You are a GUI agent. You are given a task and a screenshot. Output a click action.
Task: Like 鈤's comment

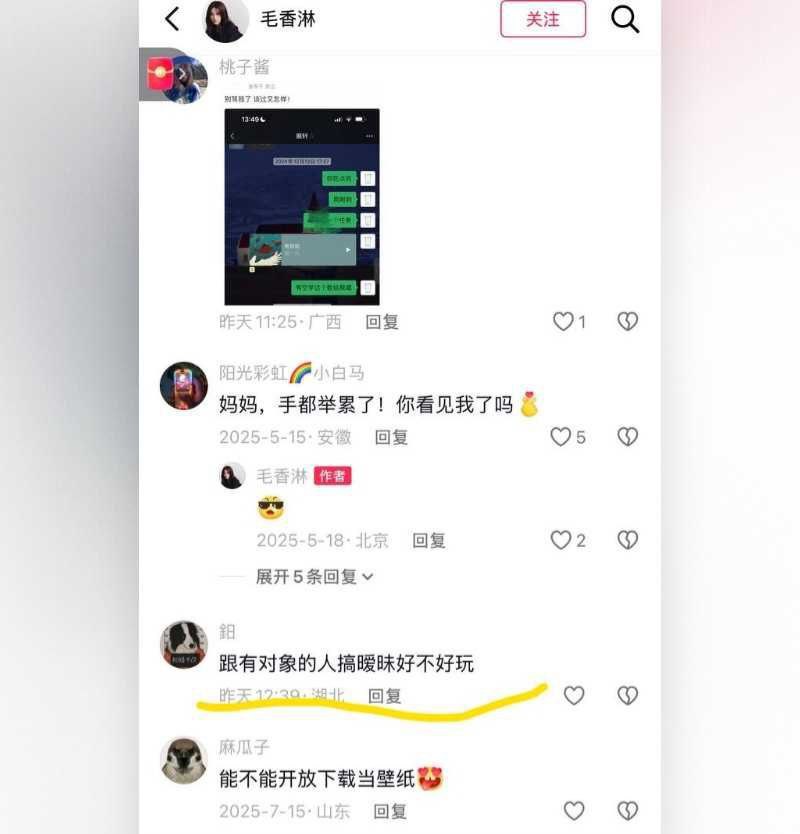coord(574,695)
